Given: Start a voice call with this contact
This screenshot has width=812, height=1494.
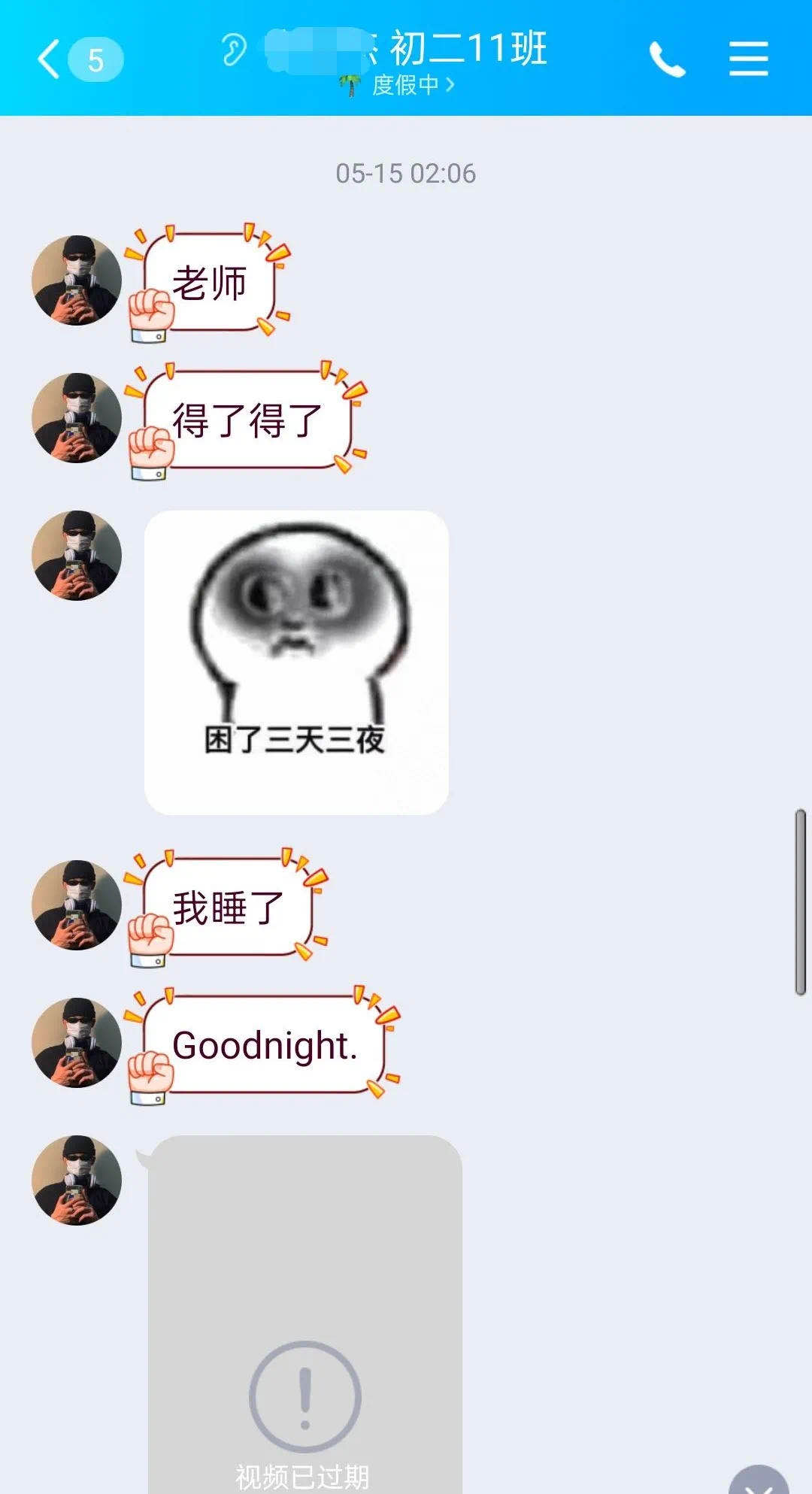Looking at the screenshot, I should tap(667, 59).
